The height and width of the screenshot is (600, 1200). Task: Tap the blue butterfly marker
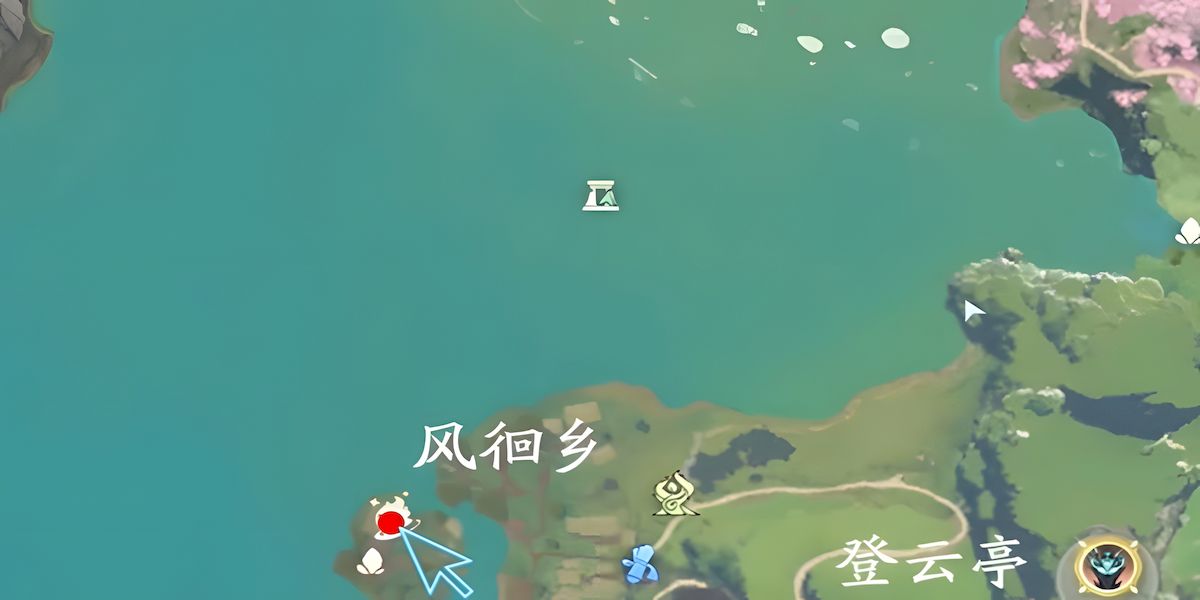(639, 565)
